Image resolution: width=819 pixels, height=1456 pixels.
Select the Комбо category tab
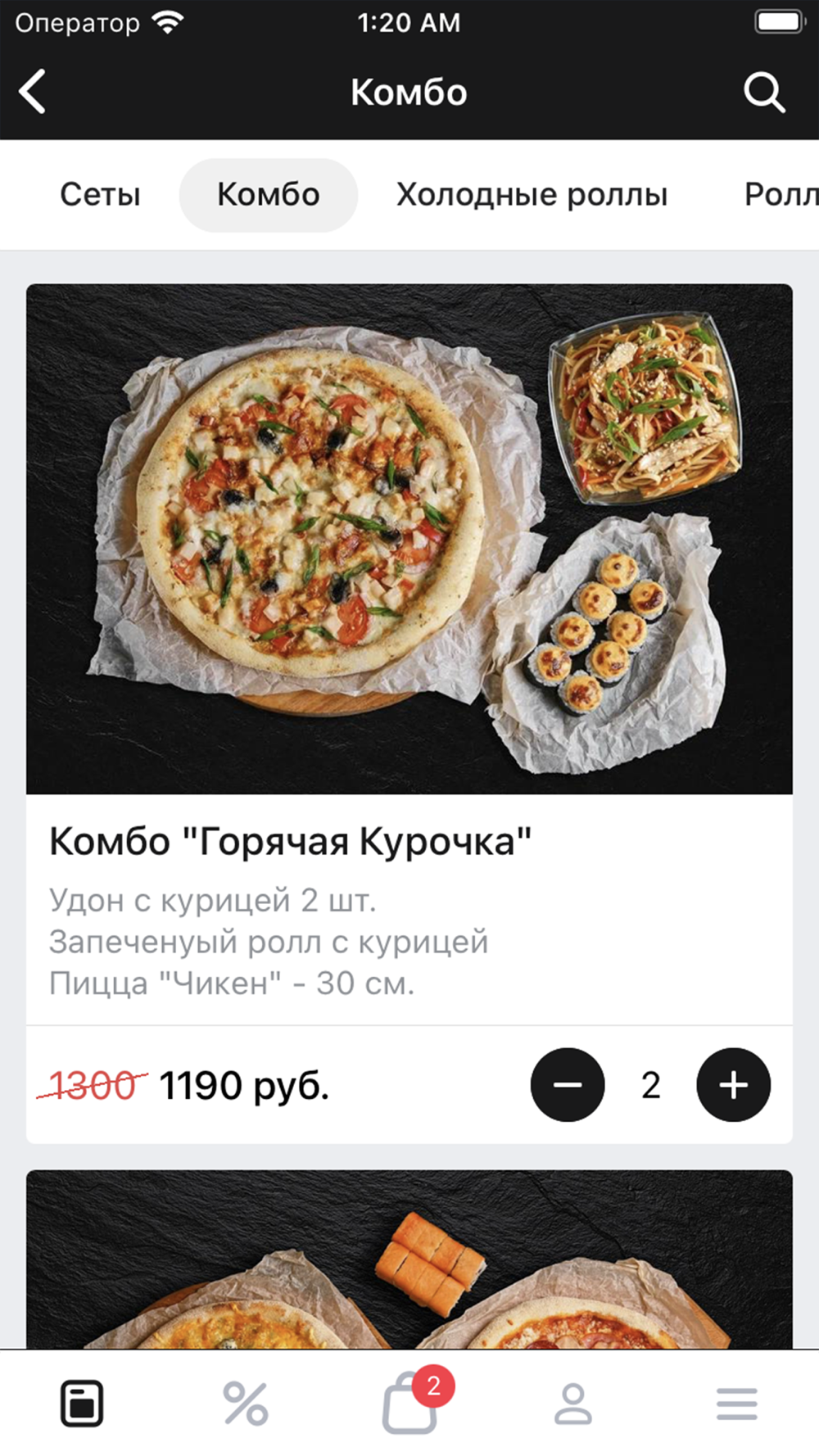tap(268, 195)
